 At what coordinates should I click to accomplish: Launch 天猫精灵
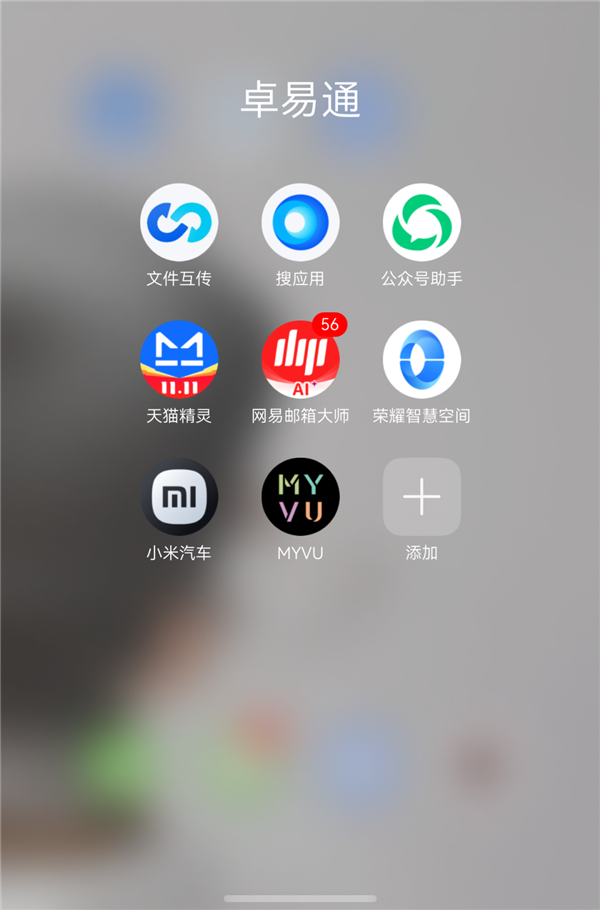click(179, 360)
